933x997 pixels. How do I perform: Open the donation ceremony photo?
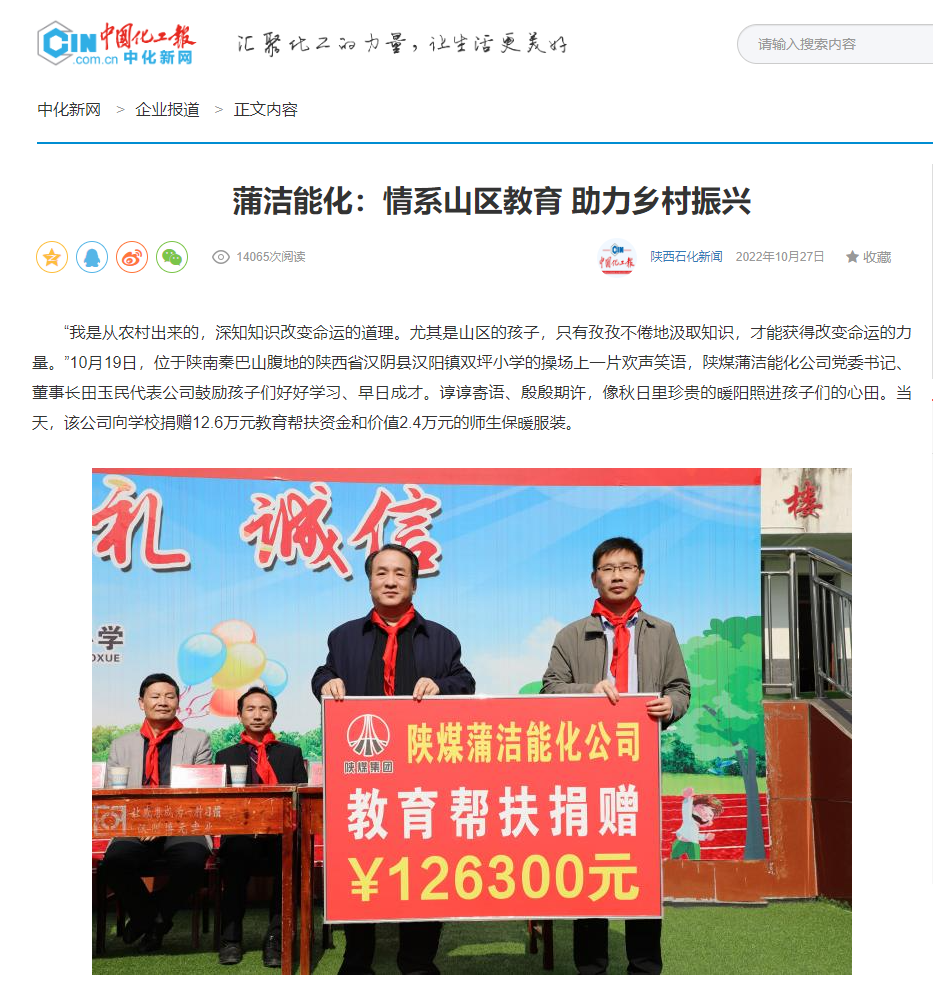(471, 720)
